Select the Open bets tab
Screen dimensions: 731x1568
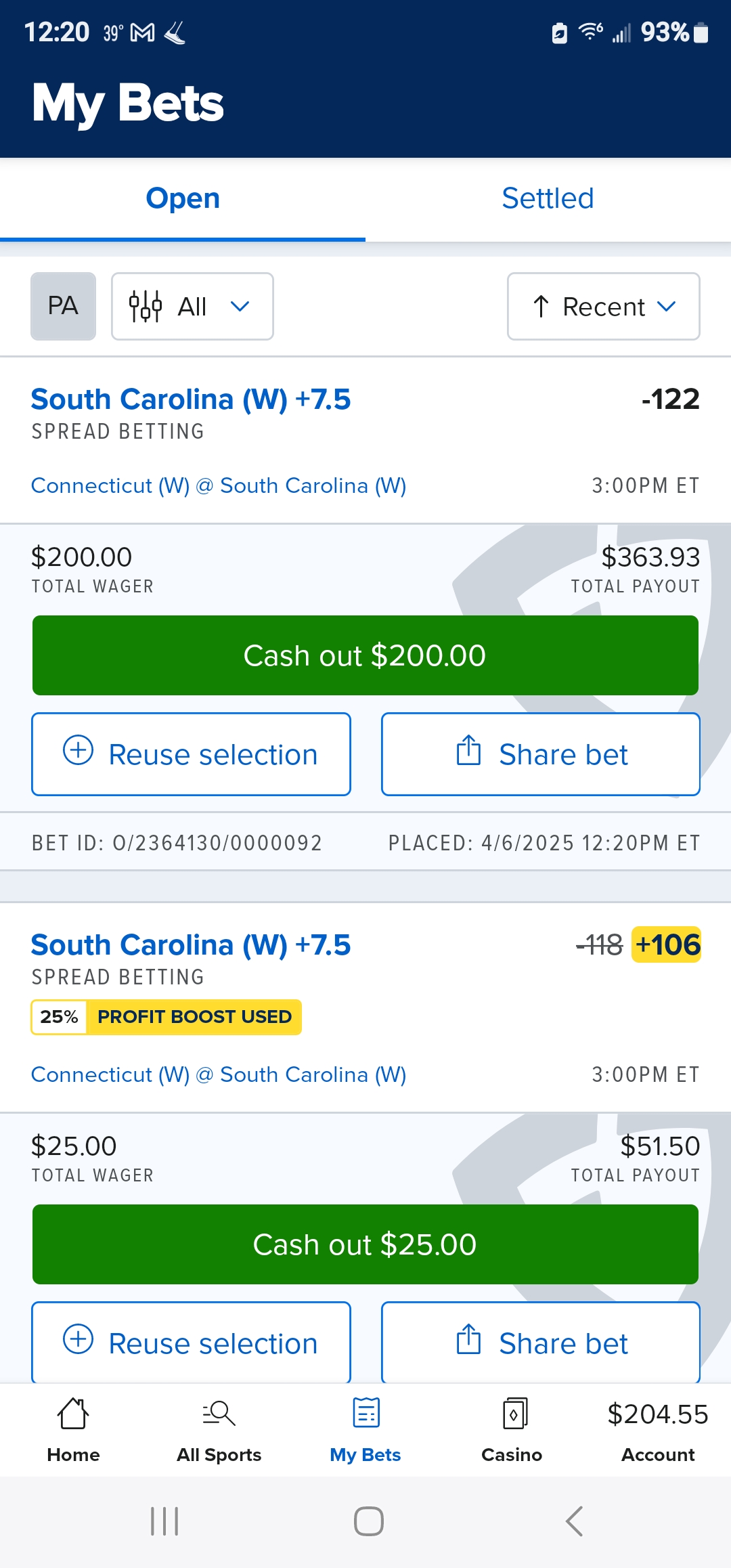[x=183, y=199]
